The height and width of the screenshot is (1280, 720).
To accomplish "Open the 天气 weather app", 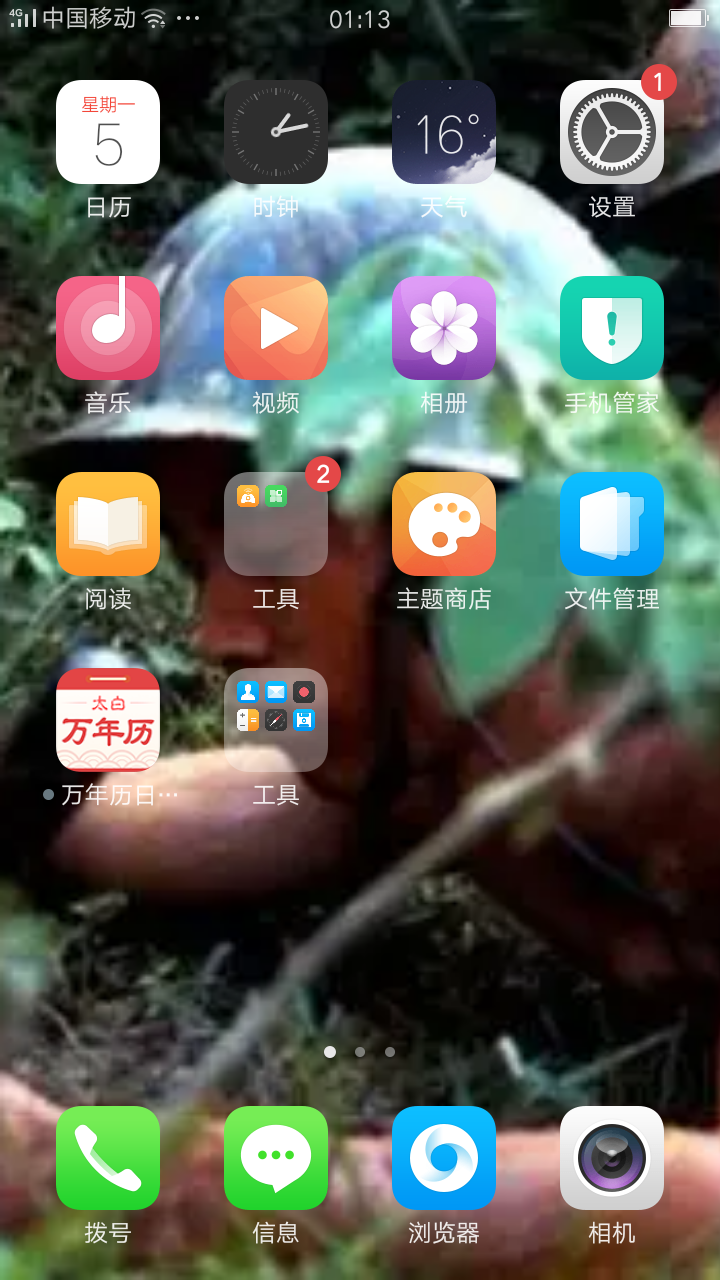I will pyautogui.click(x=444, y=132).
